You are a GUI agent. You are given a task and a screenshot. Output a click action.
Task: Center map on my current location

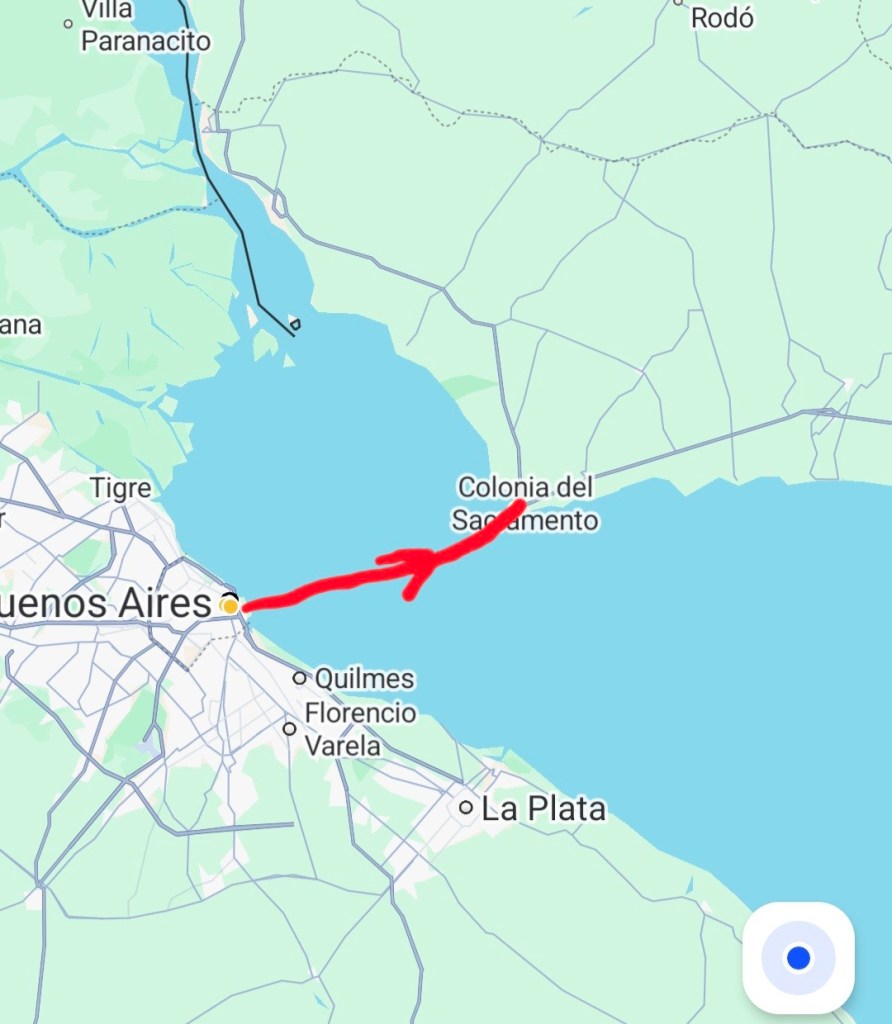pyautogui.click(x=797, y=958)
